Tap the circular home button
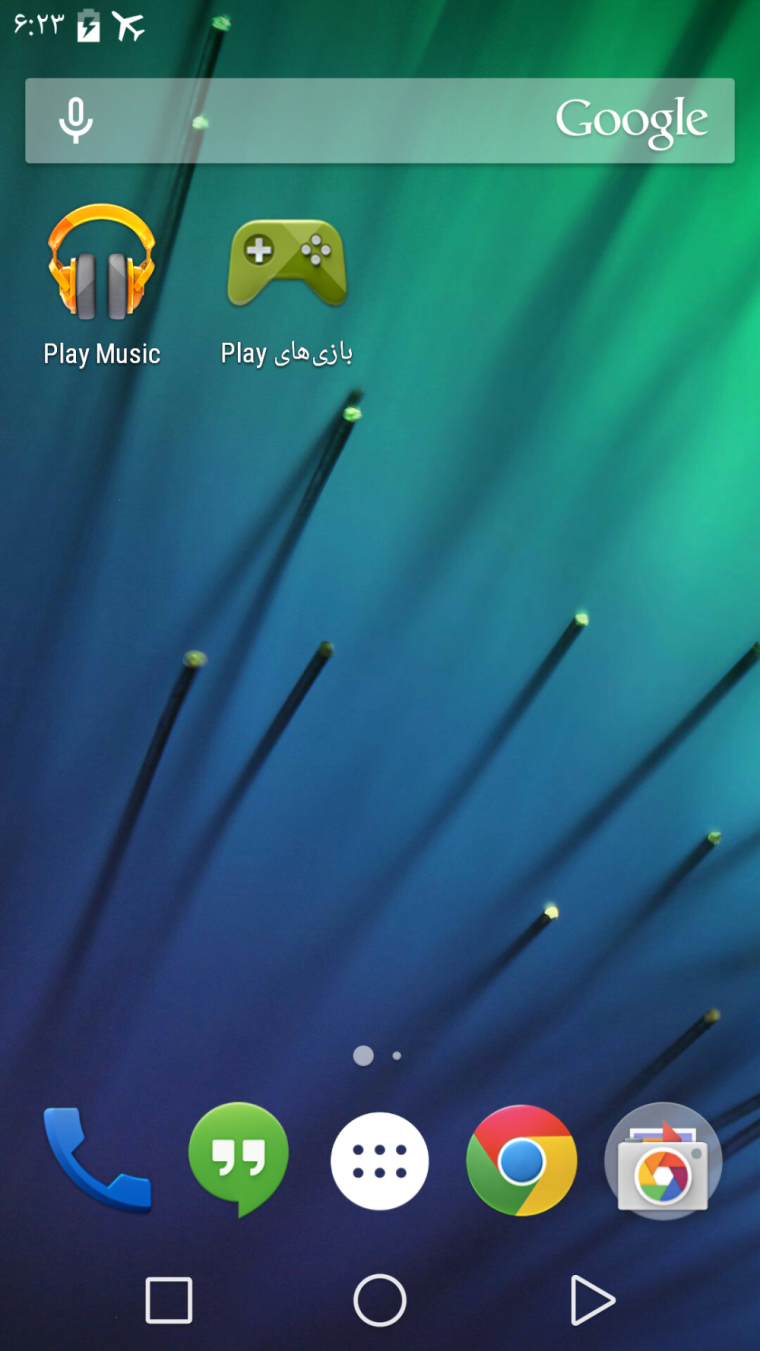This screenshot has width=760, height=1351. pos(380,1301)
